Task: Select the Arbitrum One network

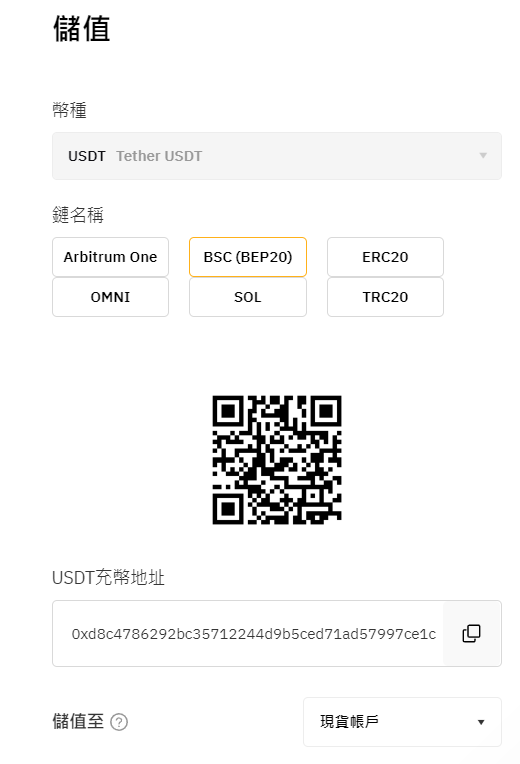Action: (111, 257)
